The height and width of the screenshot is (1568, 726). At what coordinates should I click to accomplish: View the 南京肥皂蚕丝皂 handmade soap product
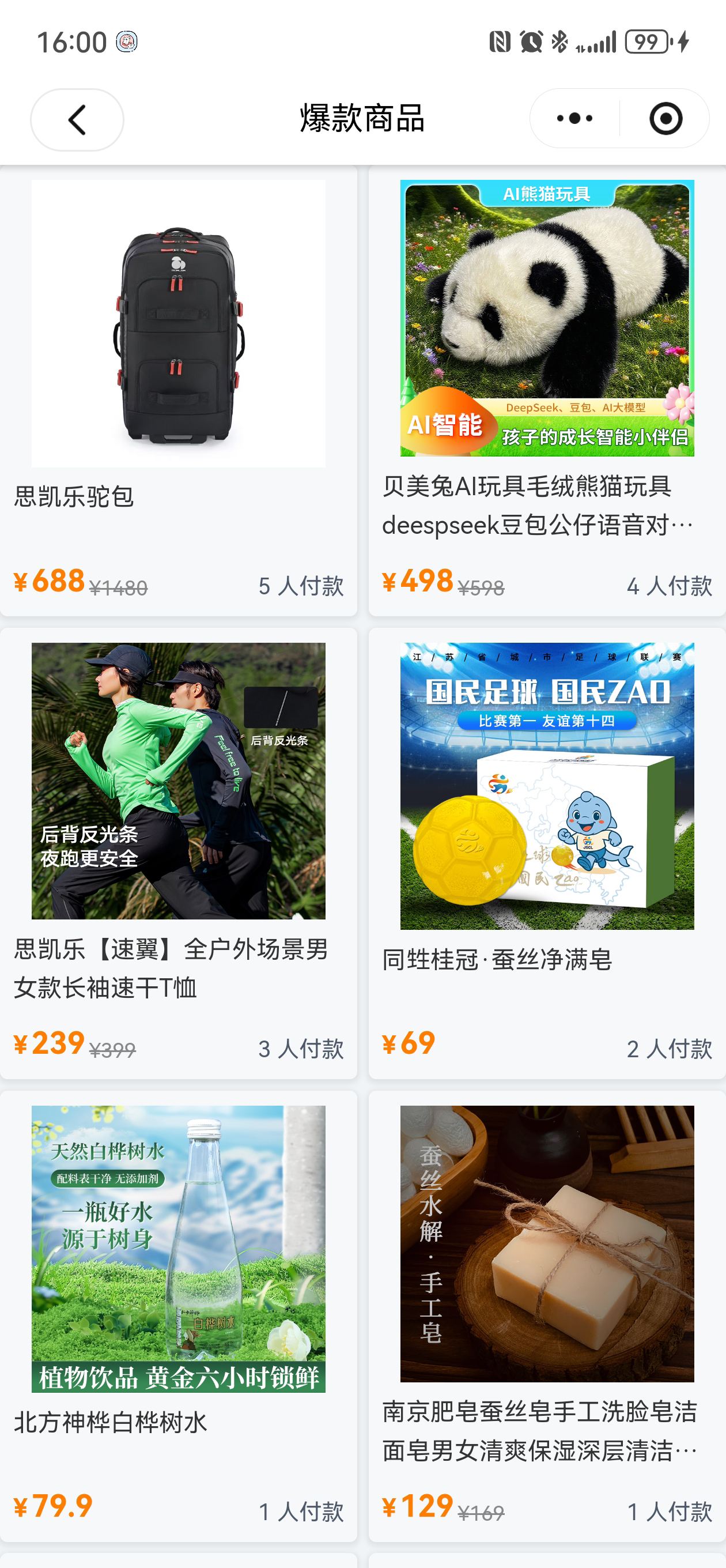(x=546, y=1315)
